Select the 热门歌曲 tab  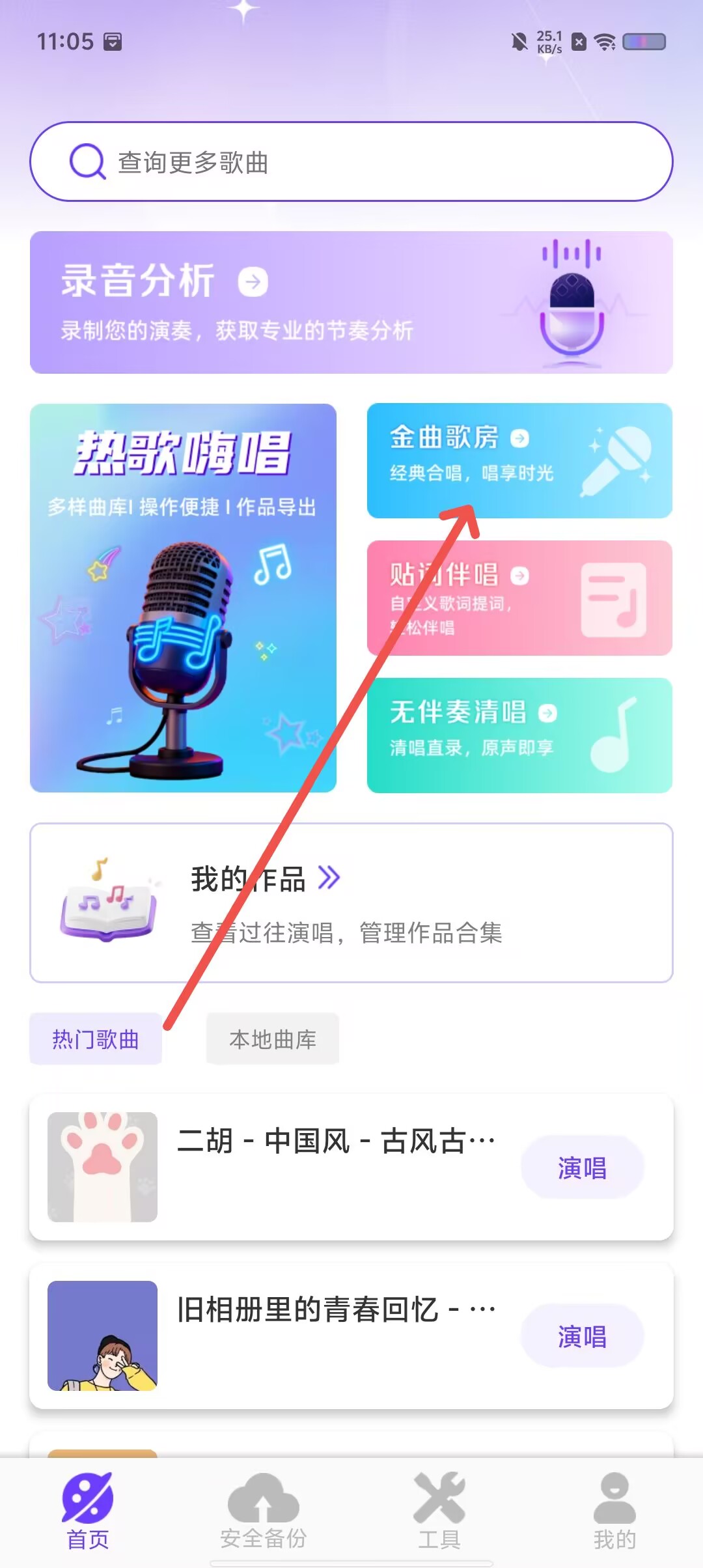click(96, 1039)
